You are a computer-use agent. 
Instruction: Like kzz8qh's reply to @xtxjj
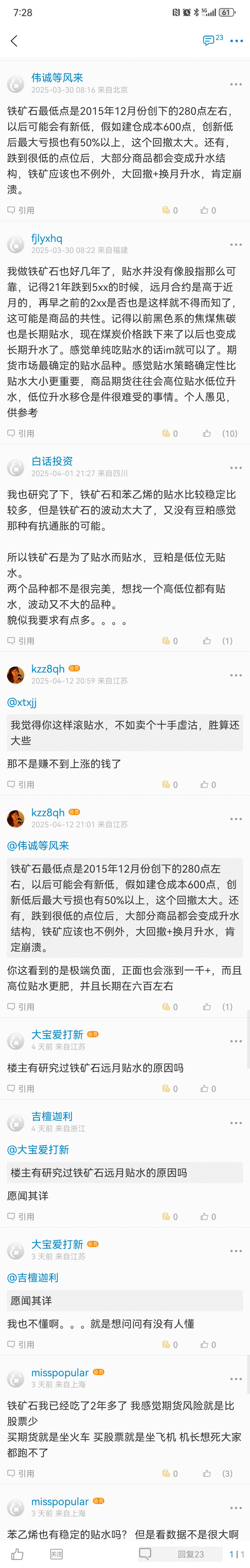(205, 785)
